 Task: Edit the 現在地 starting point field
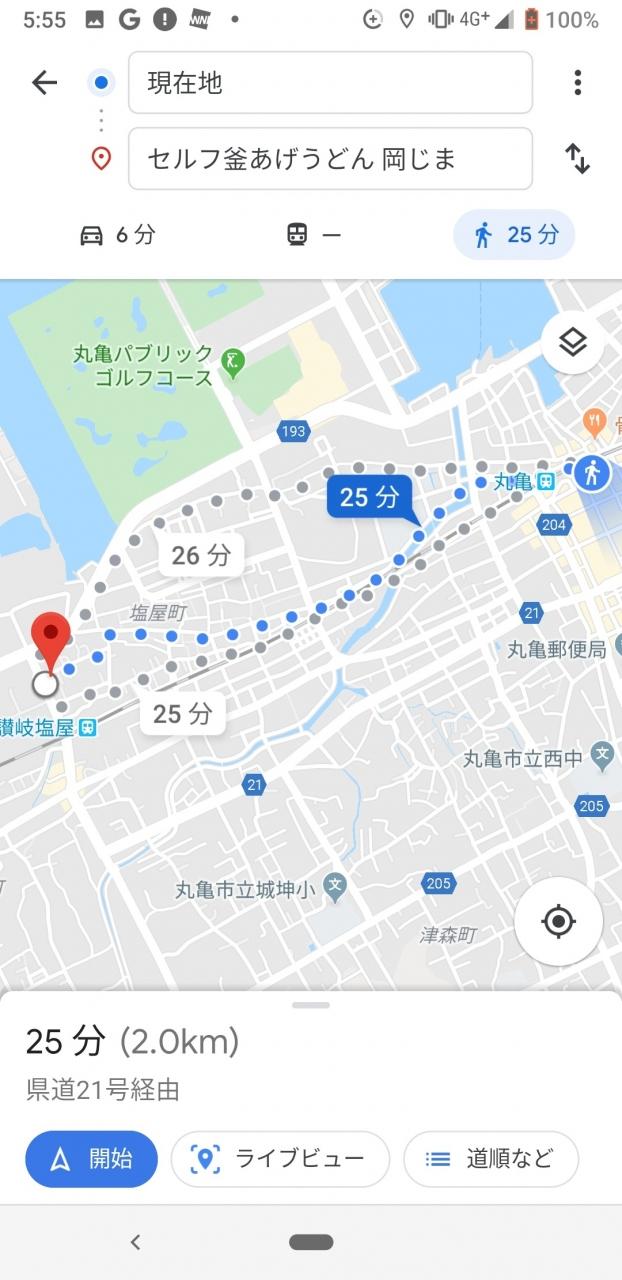(x=330, y=83)
